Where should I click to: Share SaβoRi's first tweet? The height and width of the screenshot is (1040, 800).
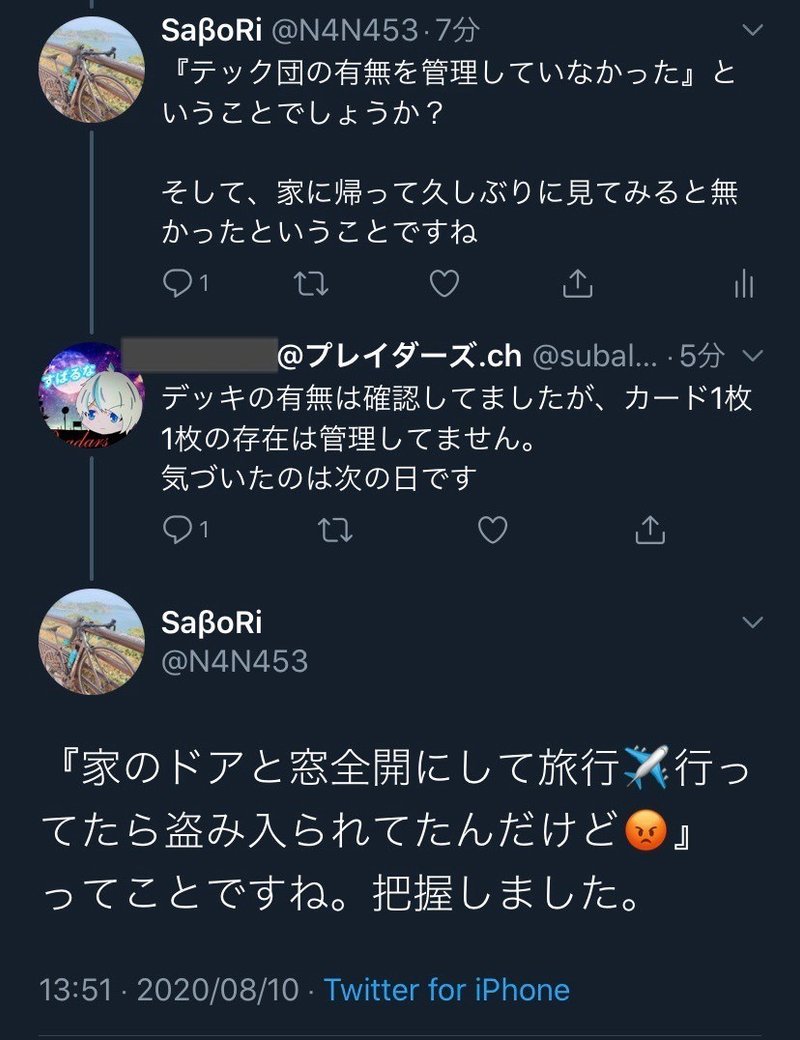[577, 283]
